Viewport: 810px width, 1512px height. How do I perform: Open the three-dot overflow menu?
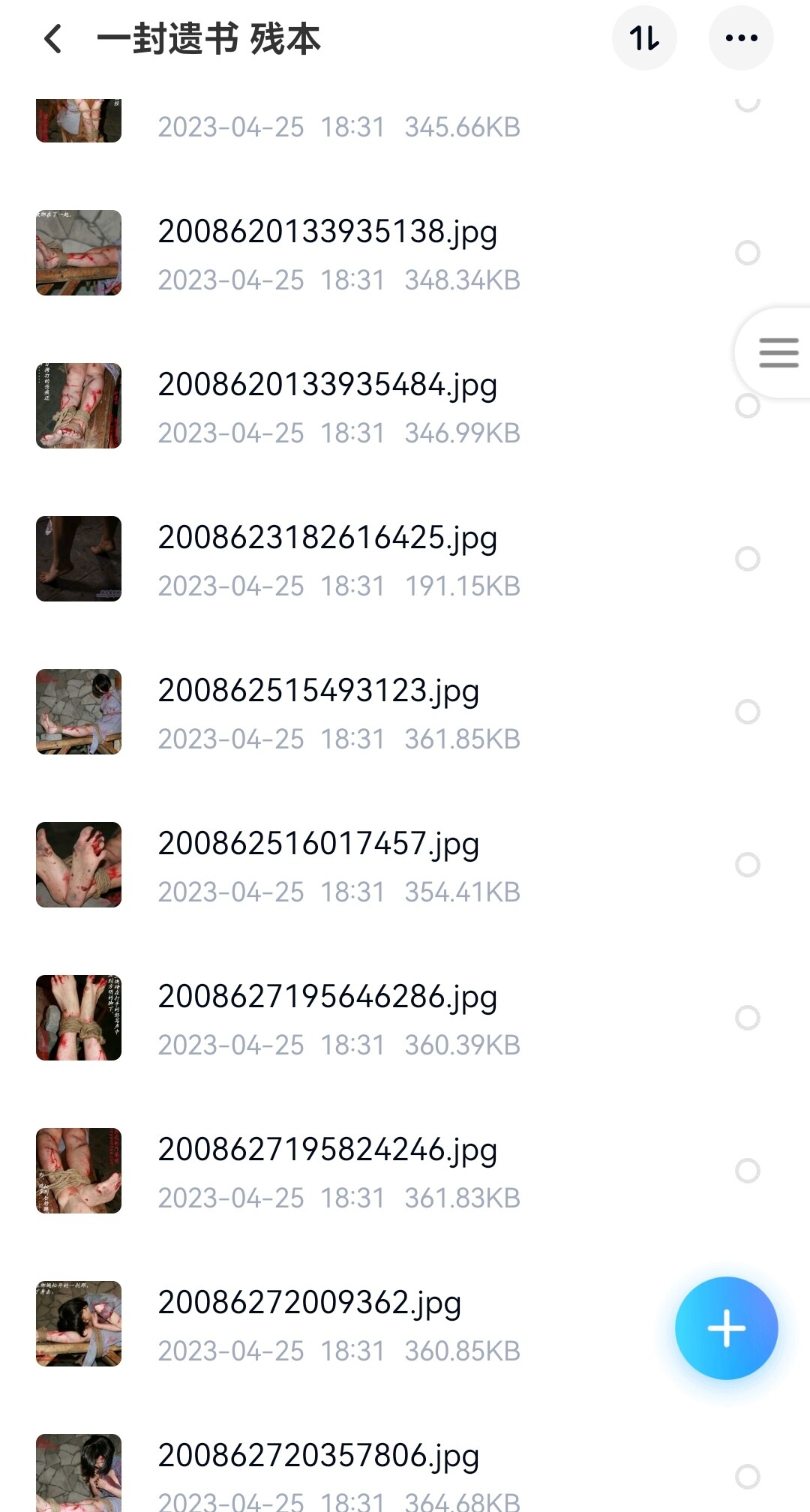tap(741, 37)
